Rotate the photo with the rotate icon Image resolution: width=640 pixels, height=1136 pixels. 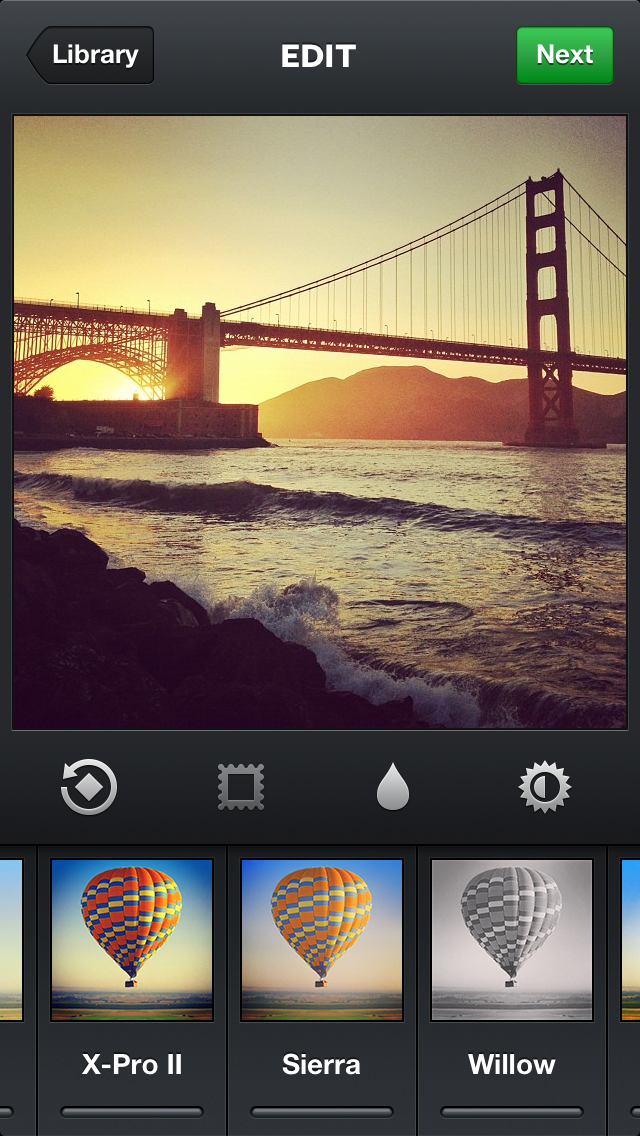coord(89,787)
